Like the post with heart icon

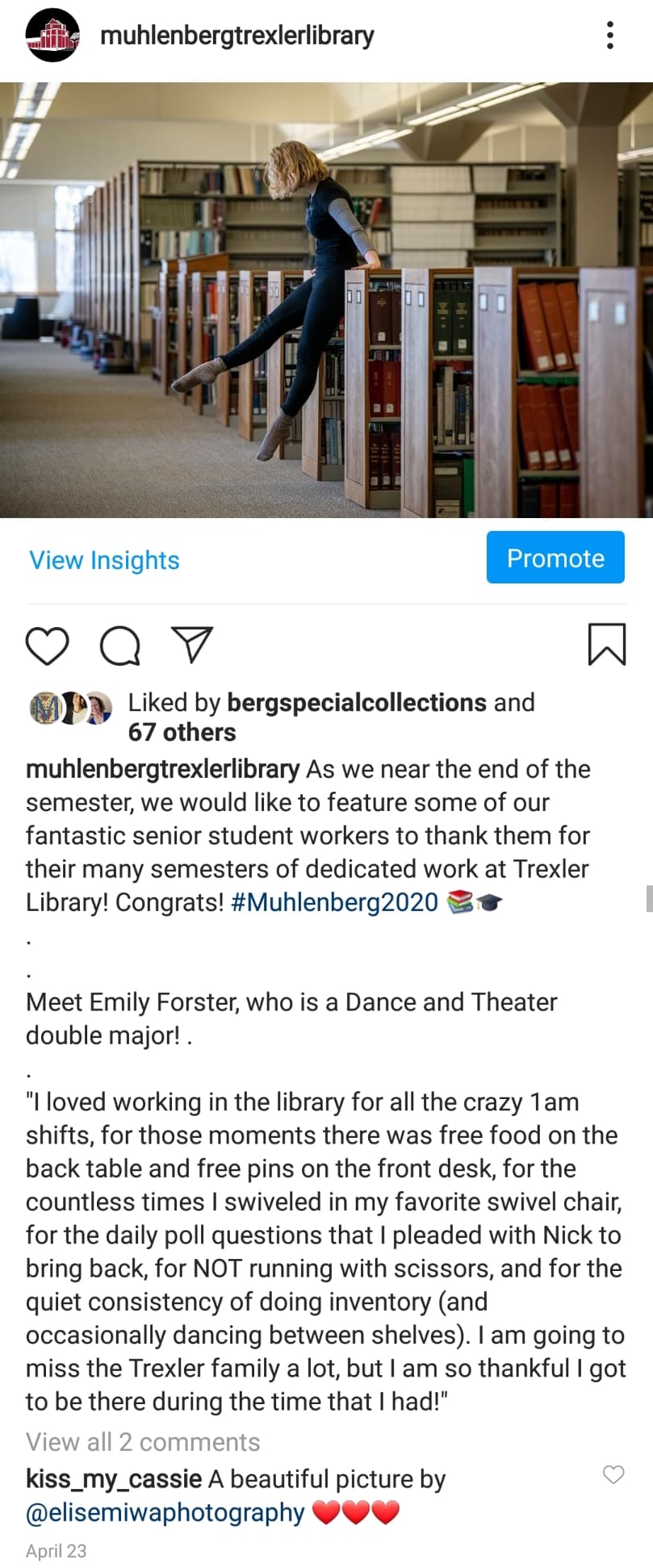pyautogui.click(x=48, y=646)
